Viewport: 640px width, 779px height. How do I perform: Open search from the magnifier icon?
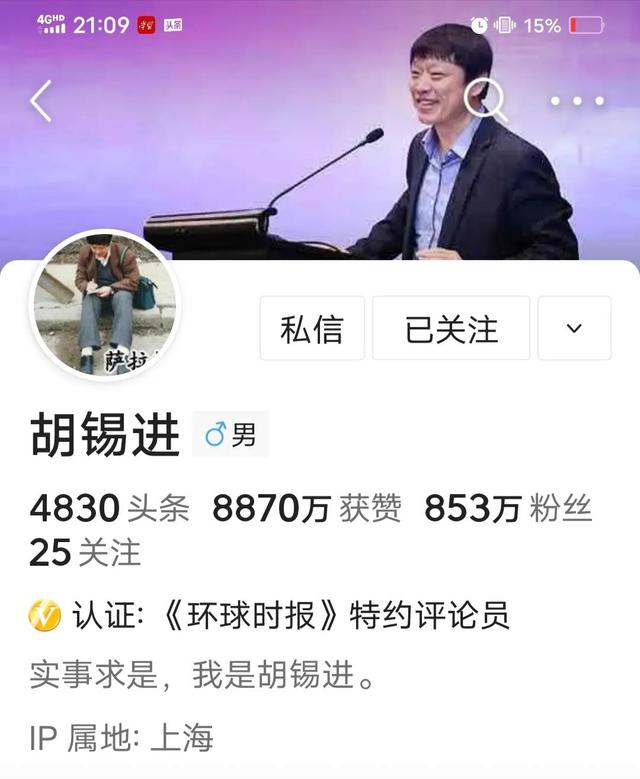click(486, 100)
